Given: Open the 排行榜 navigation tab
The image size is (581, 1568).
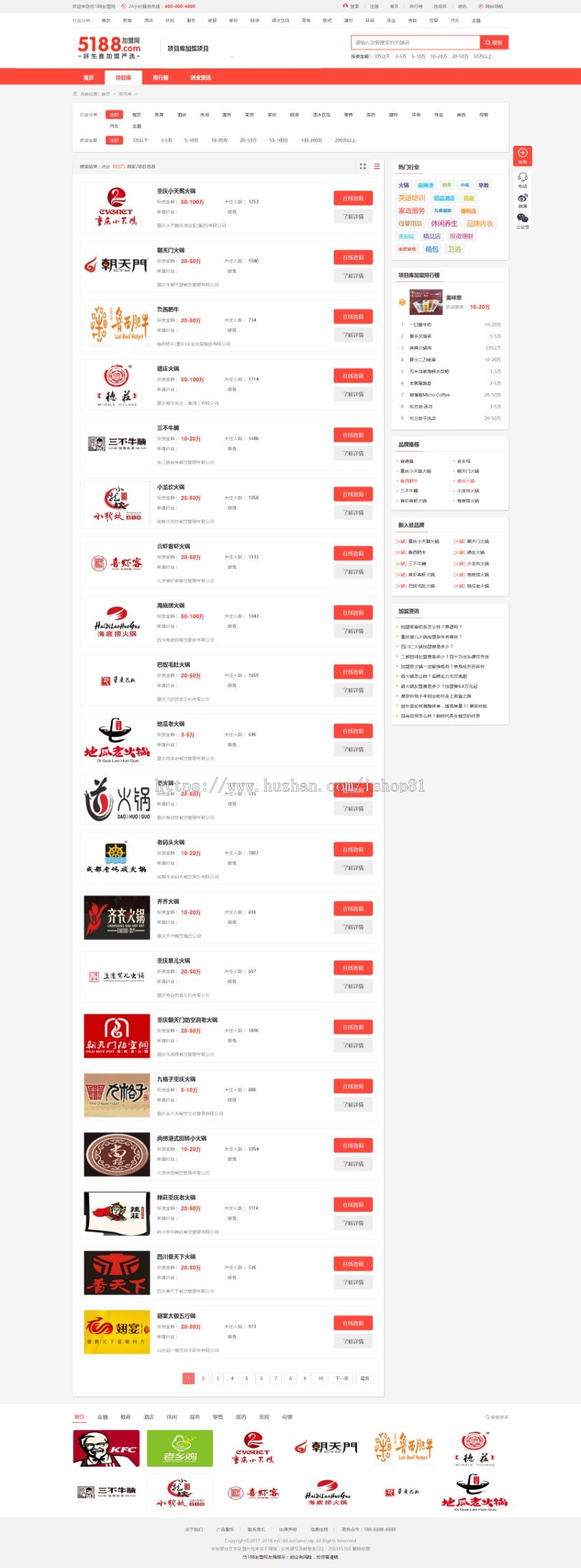Looking at the screenshot, I should tap(161, 77).
